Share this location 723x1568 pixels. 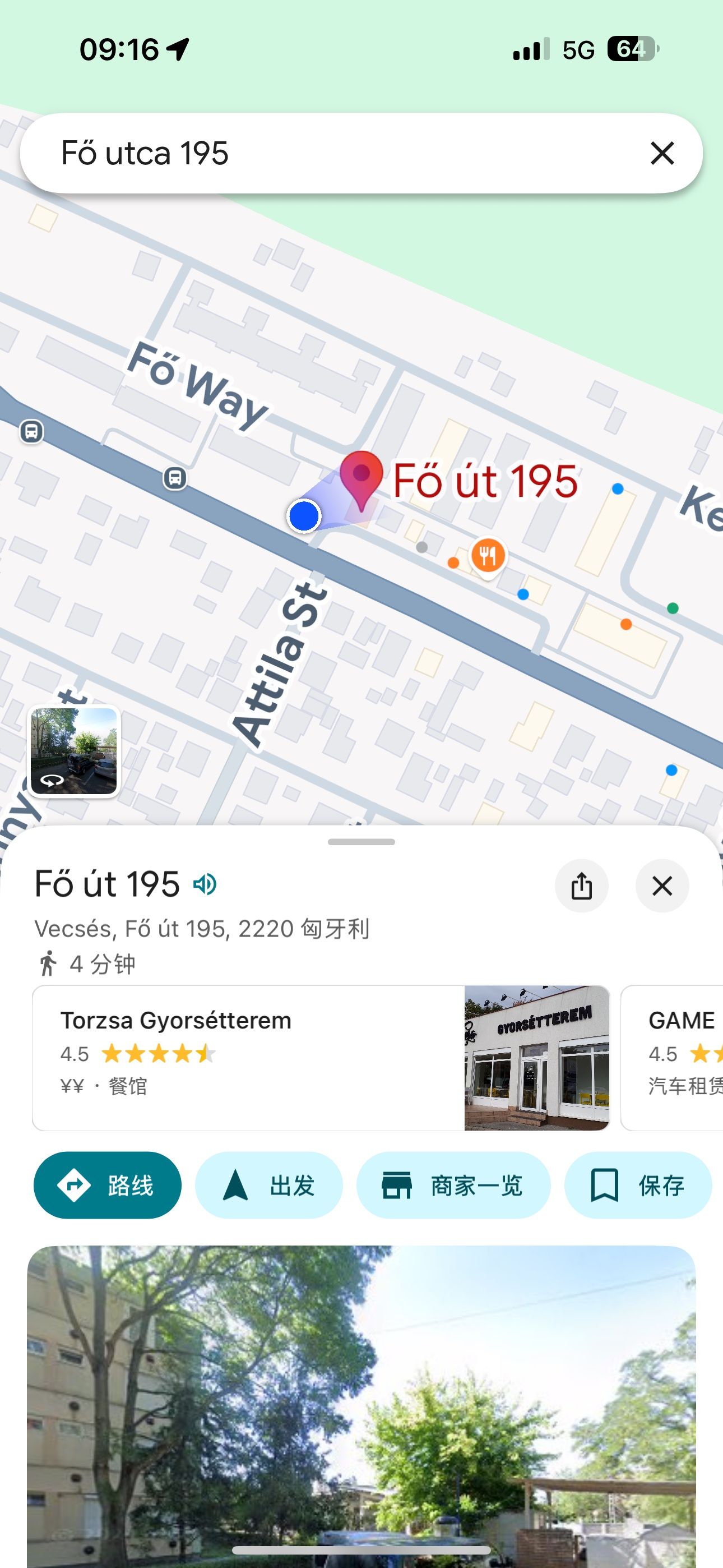(581, 886)
